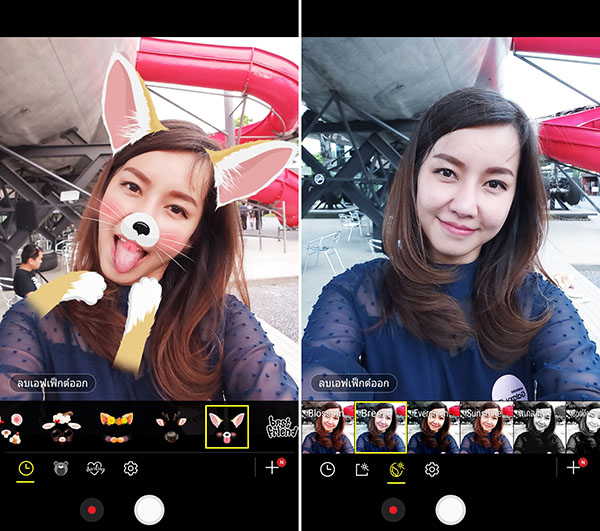Choose the Evergreen filter
The image size is (600, 531).
tap(433, 428)
